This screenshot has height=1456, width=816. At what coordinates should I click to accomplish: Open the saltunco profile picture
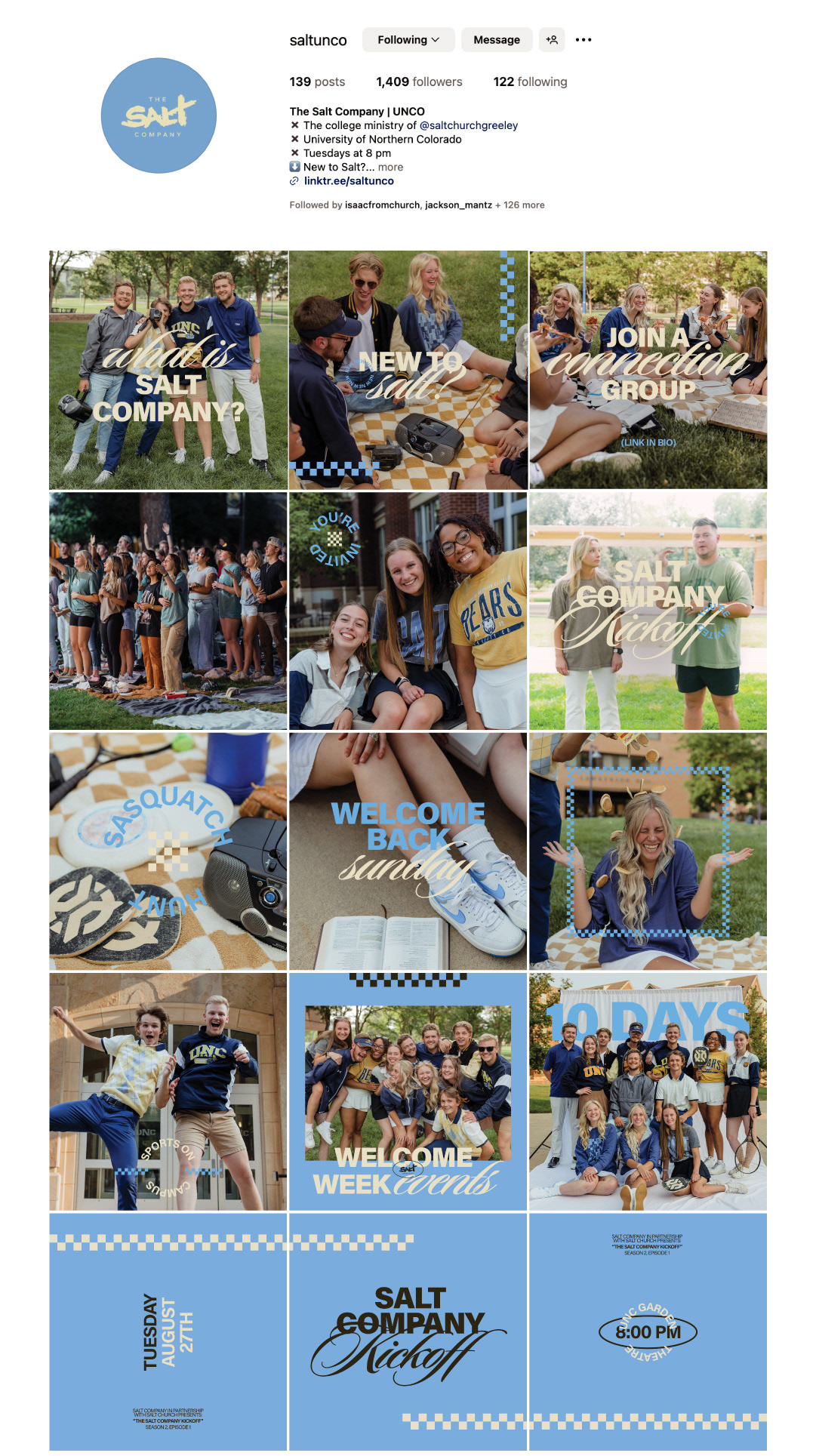pyautogui.click(x=159, y=115)
